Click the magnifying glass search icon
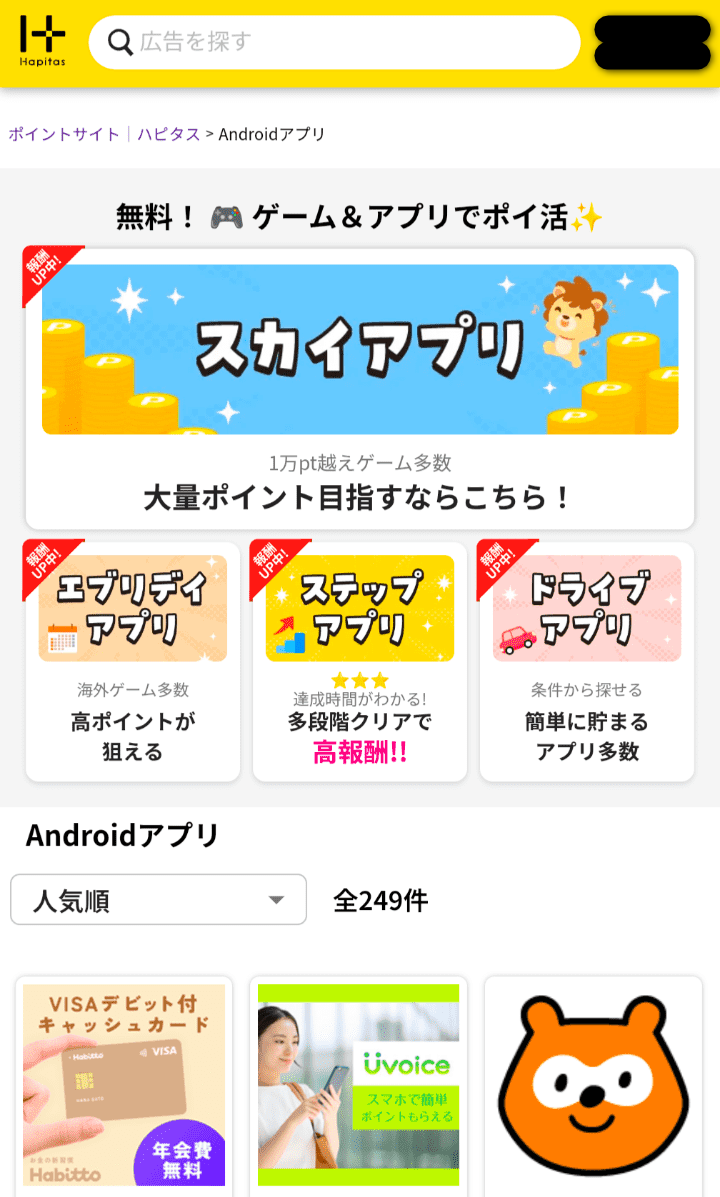This screenshot has width=720, height=1197. tap(120, 43)
